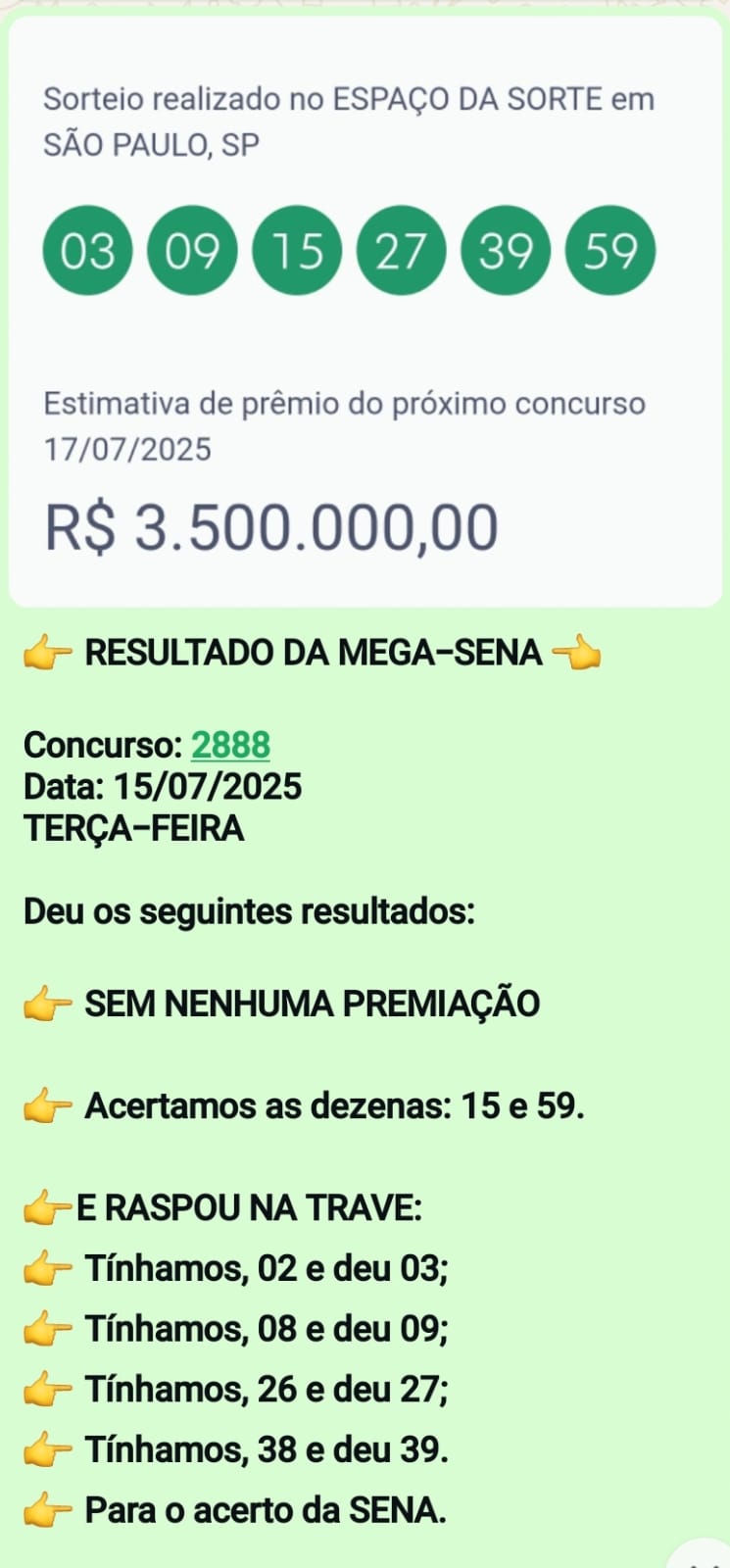This screenshot has height=1568, width=730.
Task: Click the prize amount R$ 3.500.000,00
Action: pos(269,524)
